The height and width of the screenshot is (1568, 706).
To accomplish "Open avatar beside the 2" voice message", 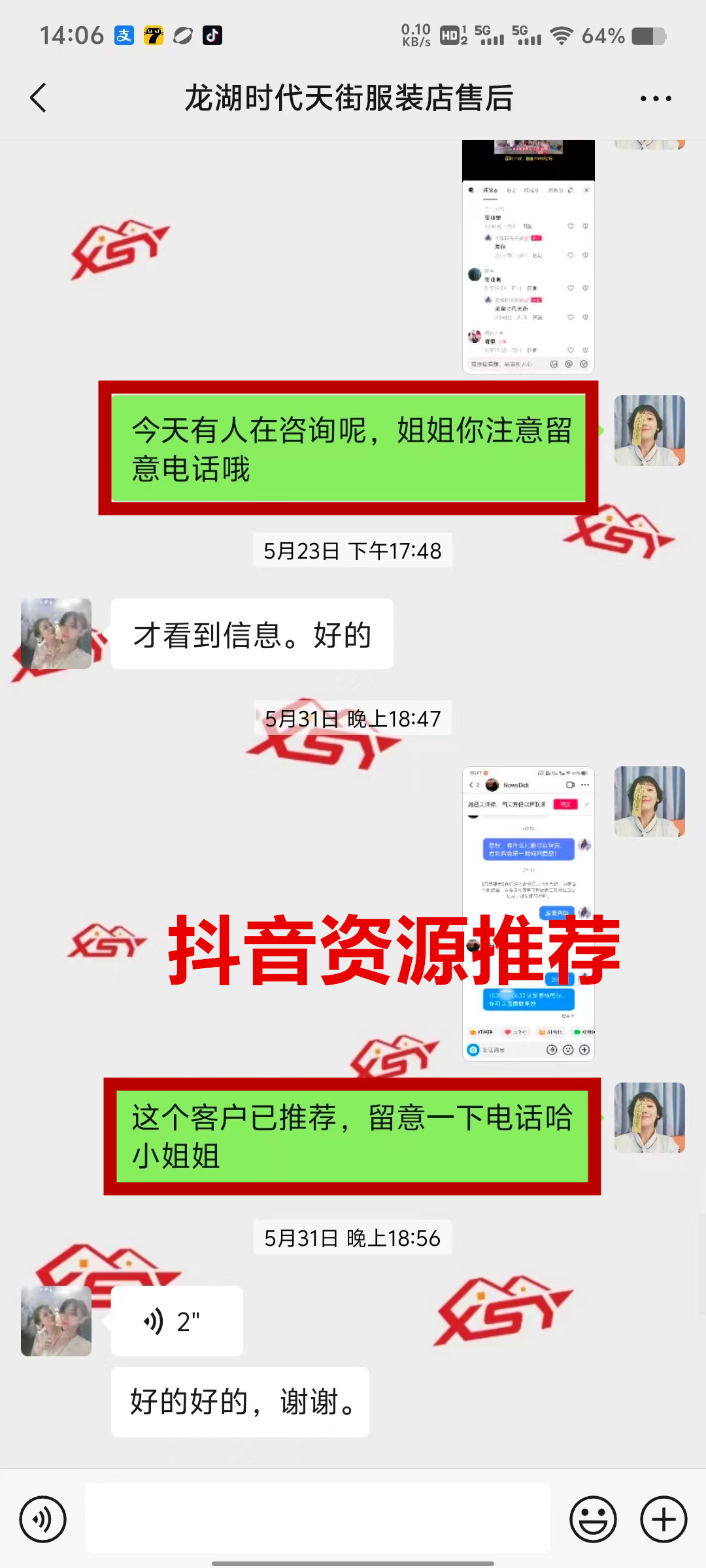I will (x=56, y=1320).
